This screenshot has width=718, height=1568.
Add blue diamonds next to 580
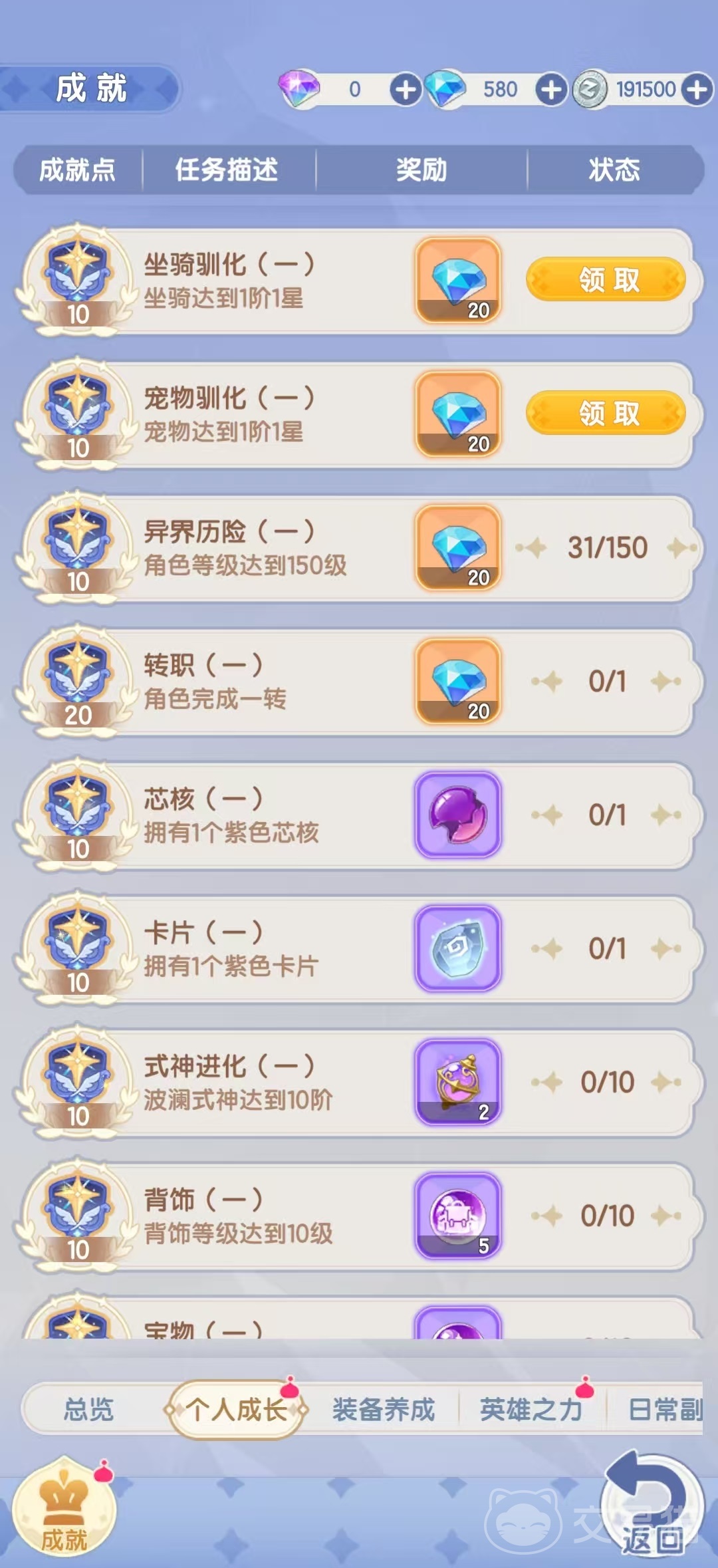pyautogui.click(x=551, y=89)
